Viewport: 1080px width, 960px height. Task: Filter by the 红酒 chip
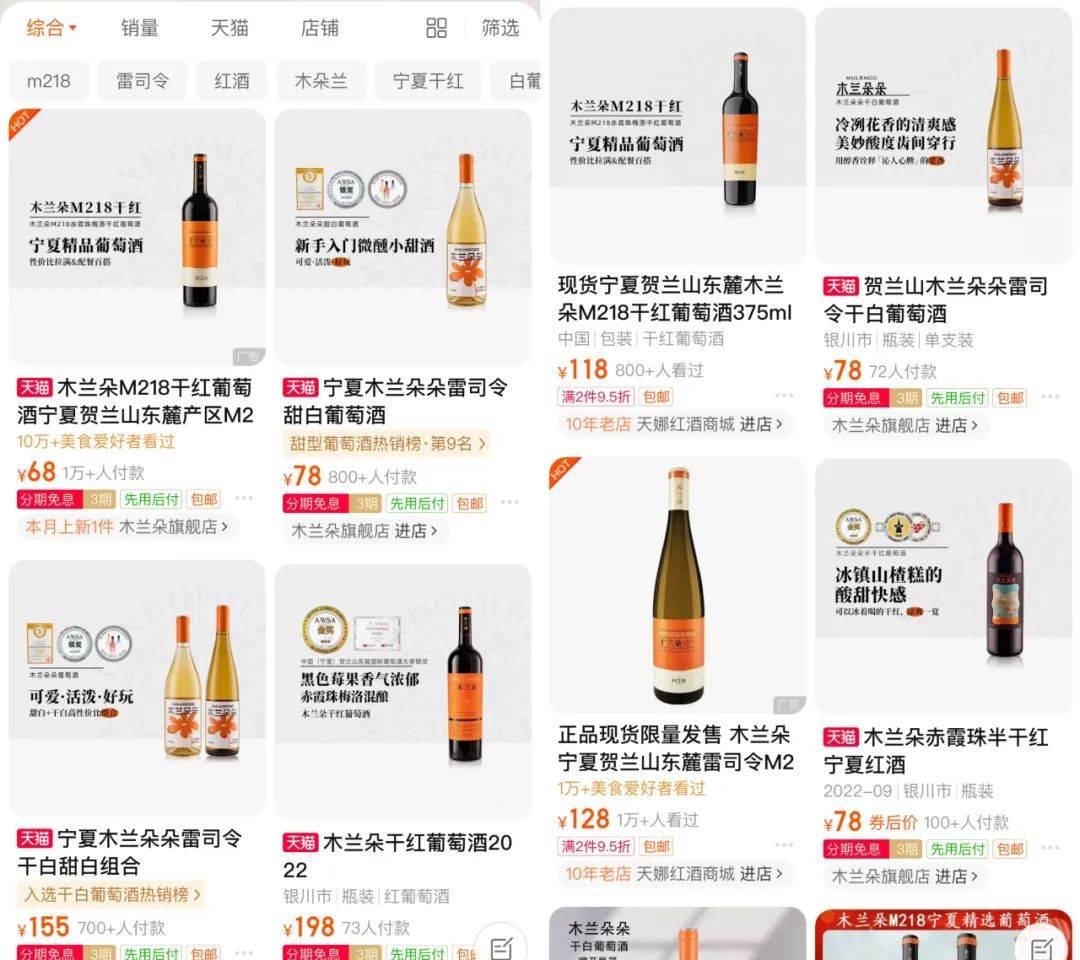(x=231, y=81)
